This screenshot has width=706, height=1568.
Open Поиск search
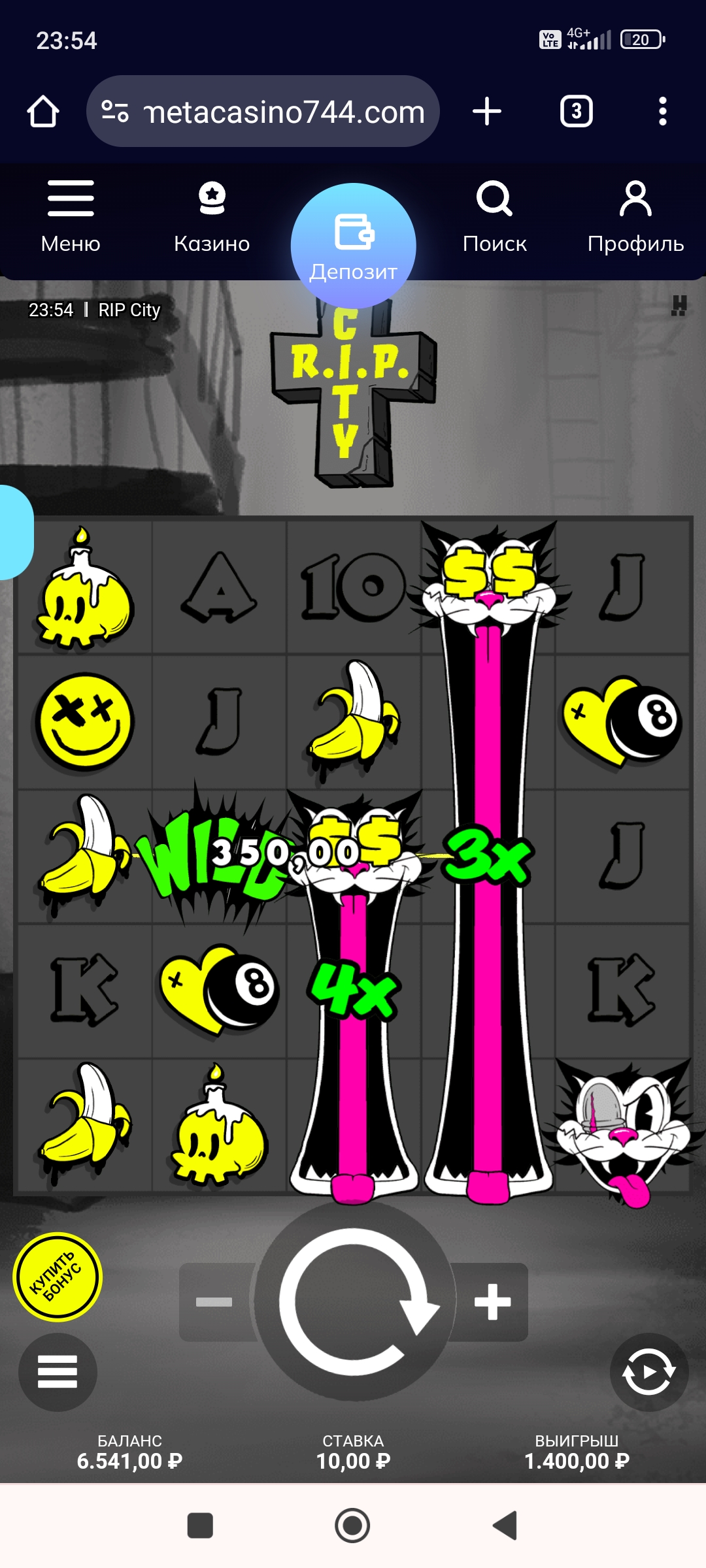point(494,217)
